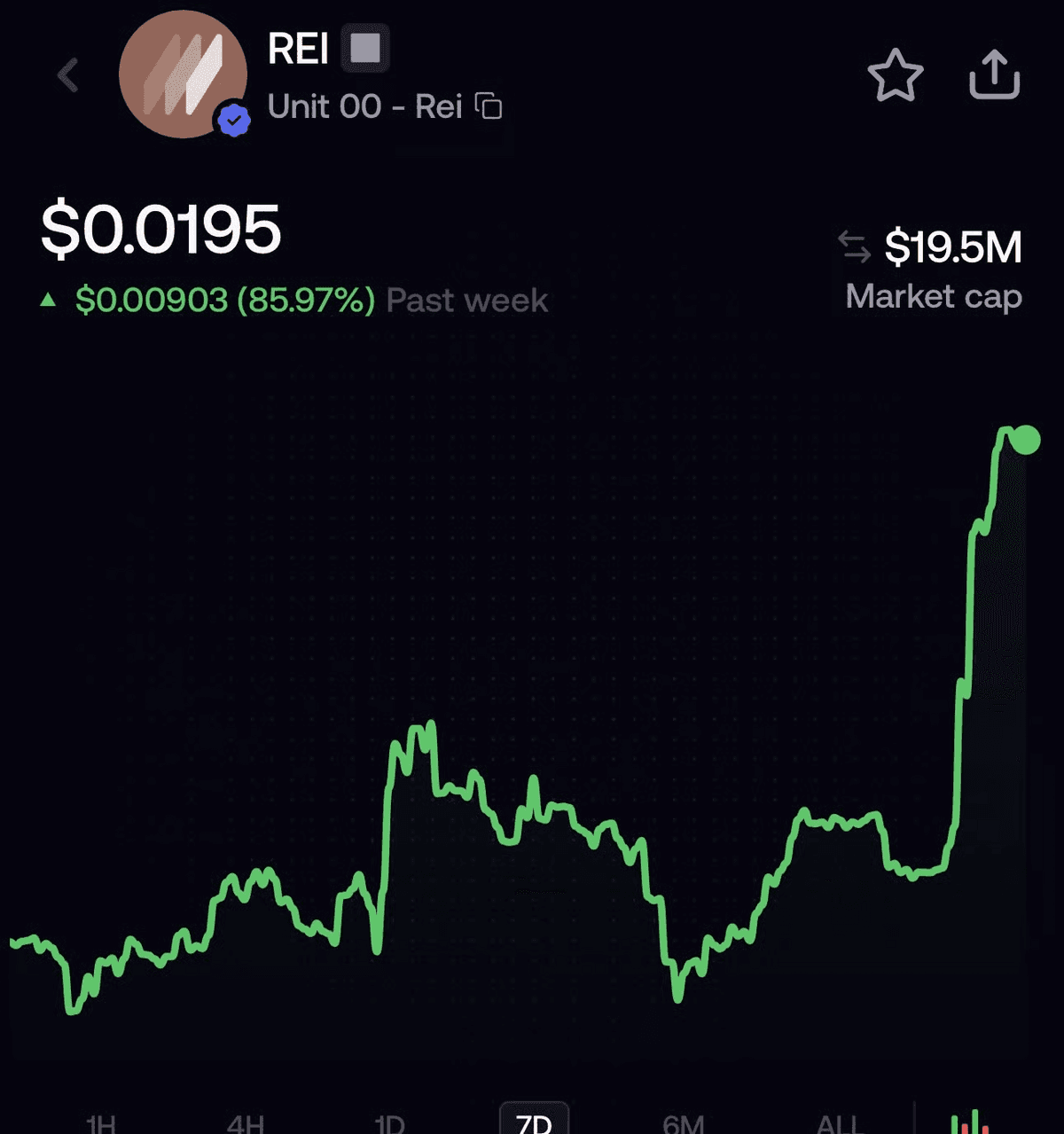This screenshot has width=1064, height=1134.
Task: Tap the green upward triangle price indicator
Action: pyautogui.click(x=49, y=299)
